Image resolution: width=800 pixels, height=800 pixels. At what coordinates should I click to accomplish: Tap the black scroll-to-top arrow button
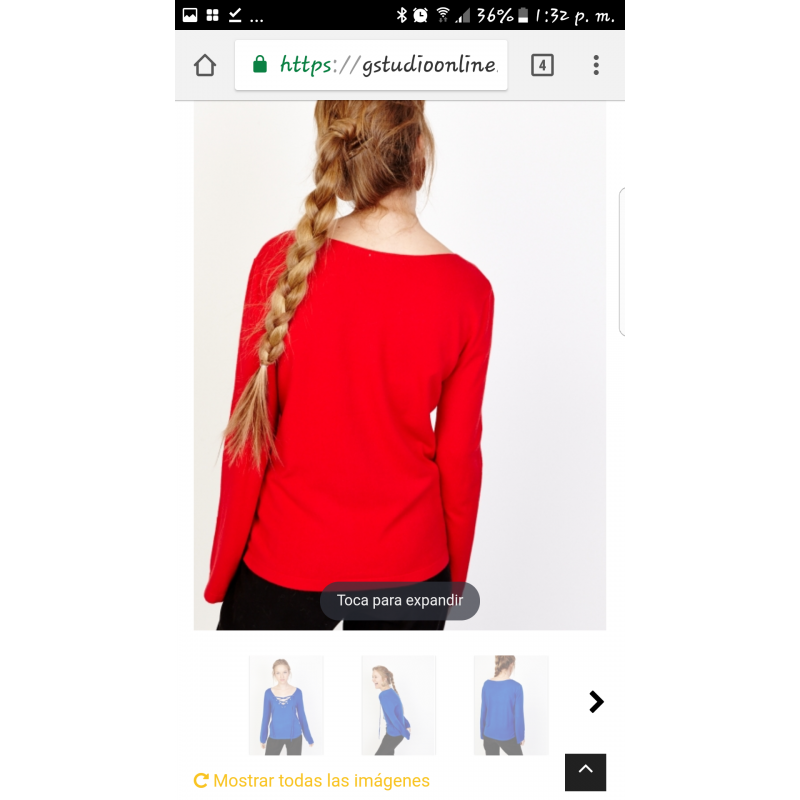pyautogui.click(x=586, y=771)
